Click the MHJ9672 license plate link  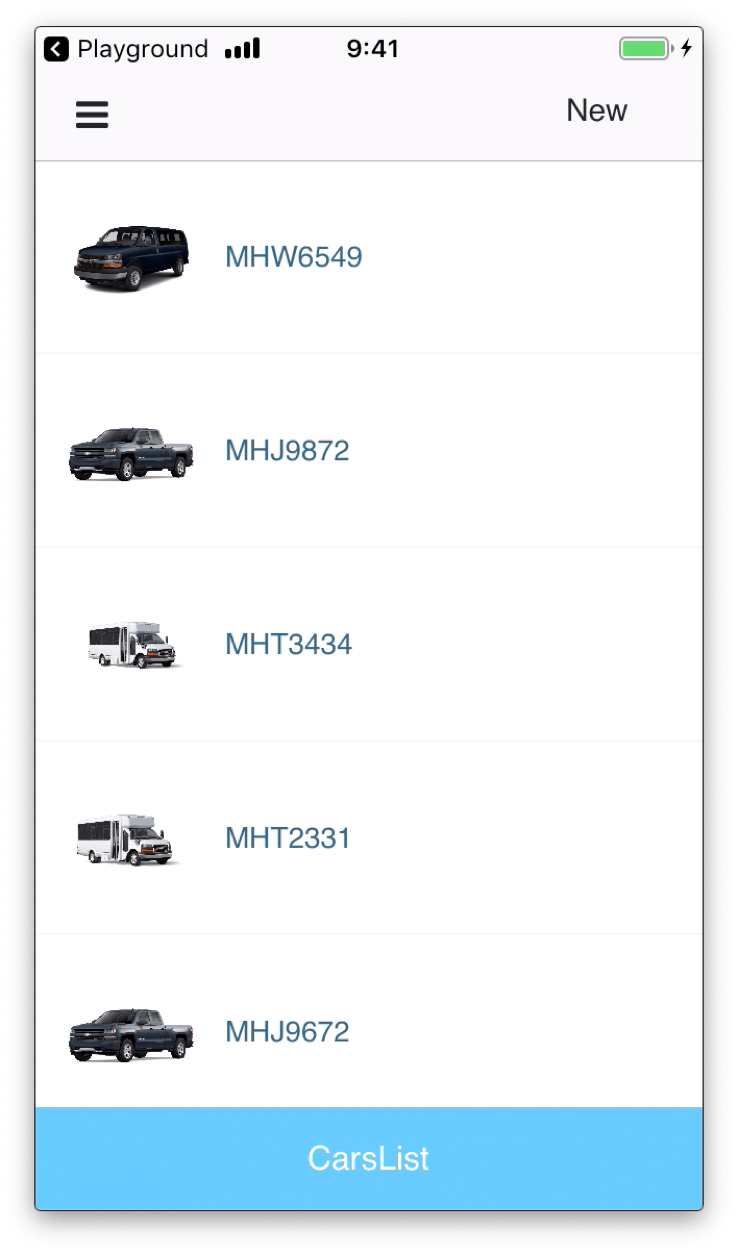[287, 1031]
